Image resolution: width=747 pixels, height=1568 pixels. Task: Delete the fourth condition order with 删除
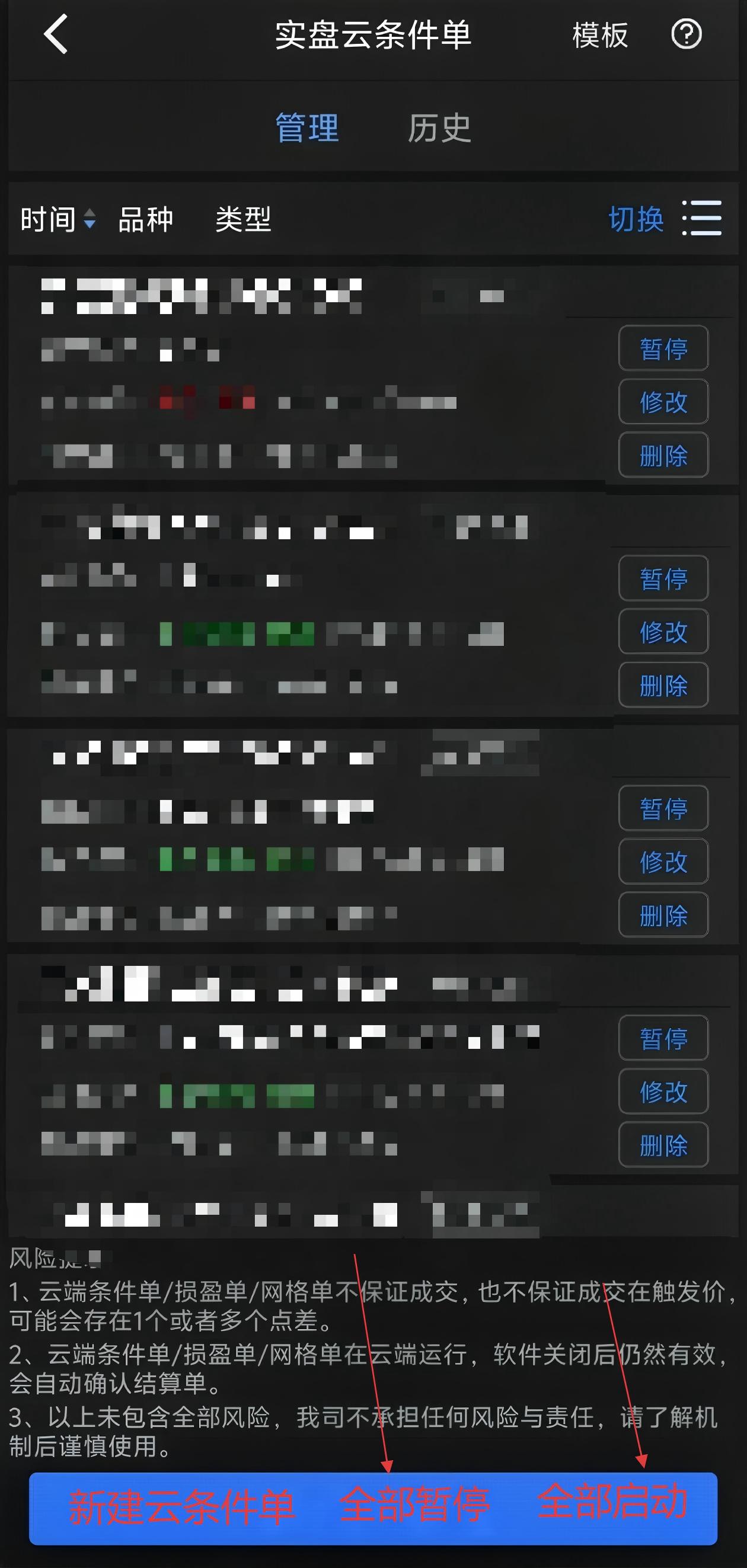pyautogui.click(x=663, y=1145)
